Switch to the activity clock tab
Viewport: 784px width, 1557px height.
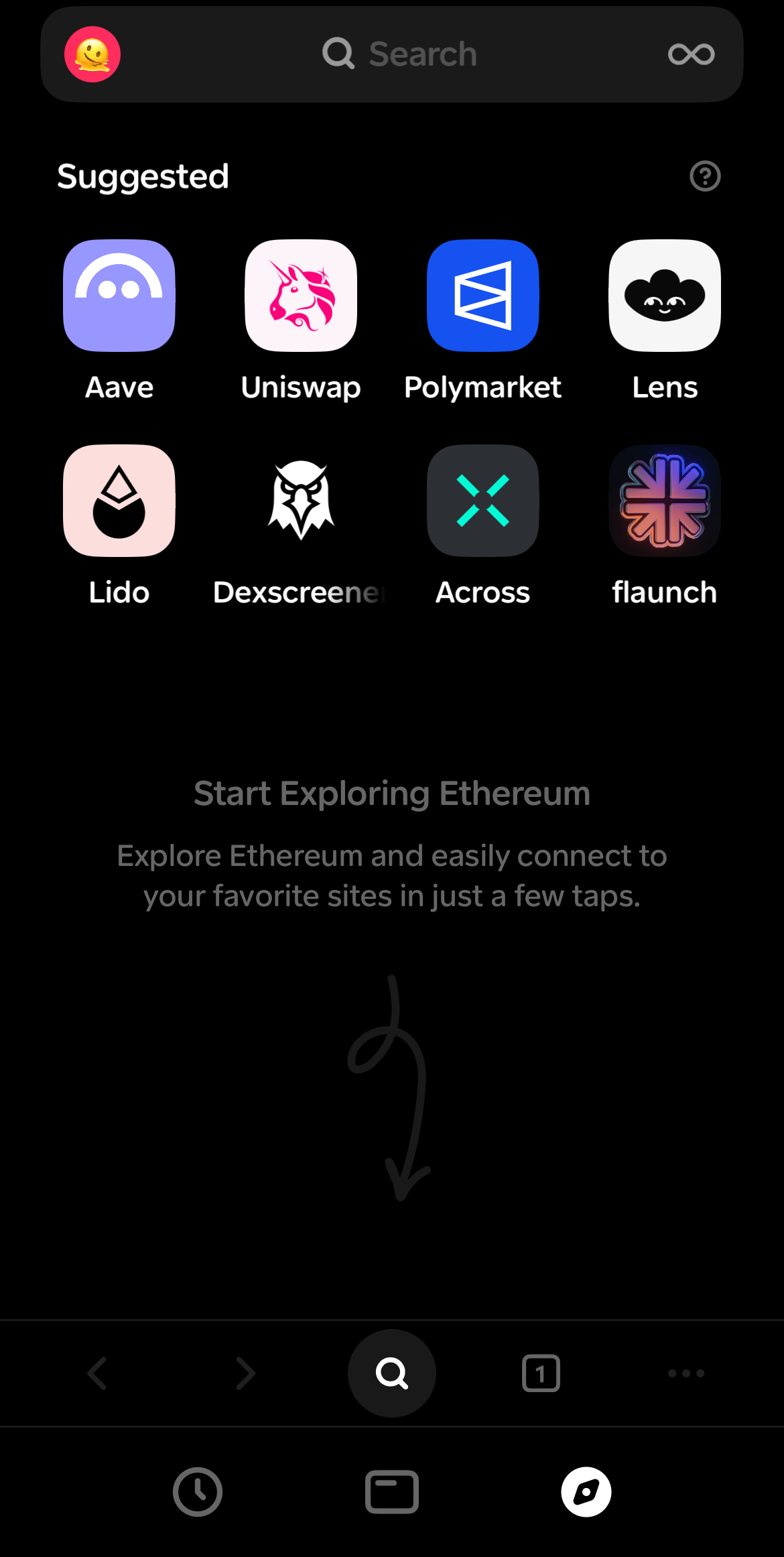198,1492
